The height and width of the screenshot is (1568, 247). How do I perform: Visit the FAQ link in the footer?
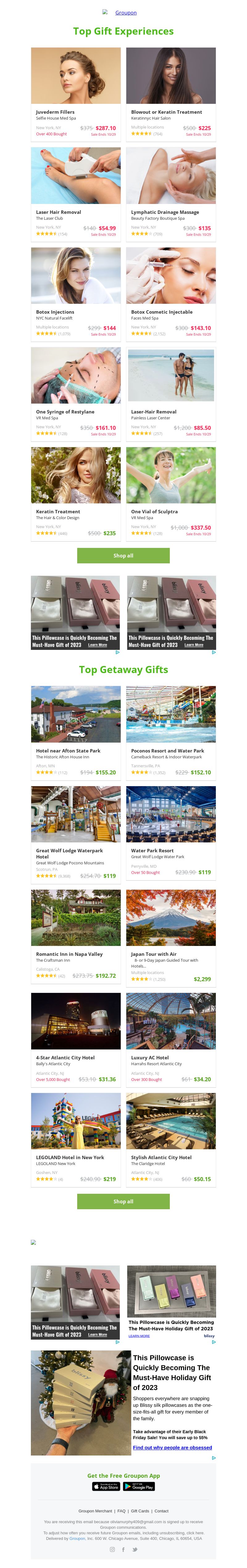[122, 1511]
